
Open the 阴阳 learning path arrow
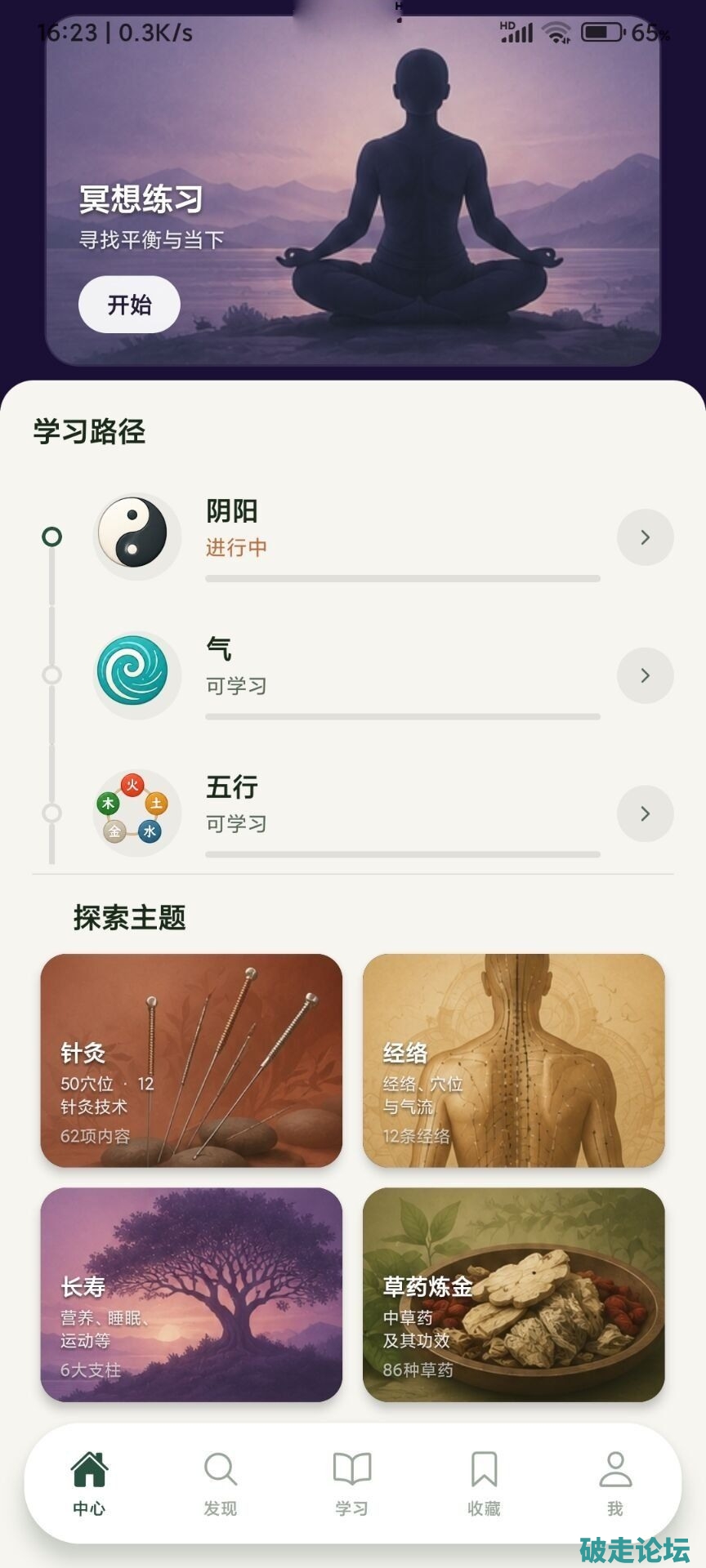coord(645,537)
